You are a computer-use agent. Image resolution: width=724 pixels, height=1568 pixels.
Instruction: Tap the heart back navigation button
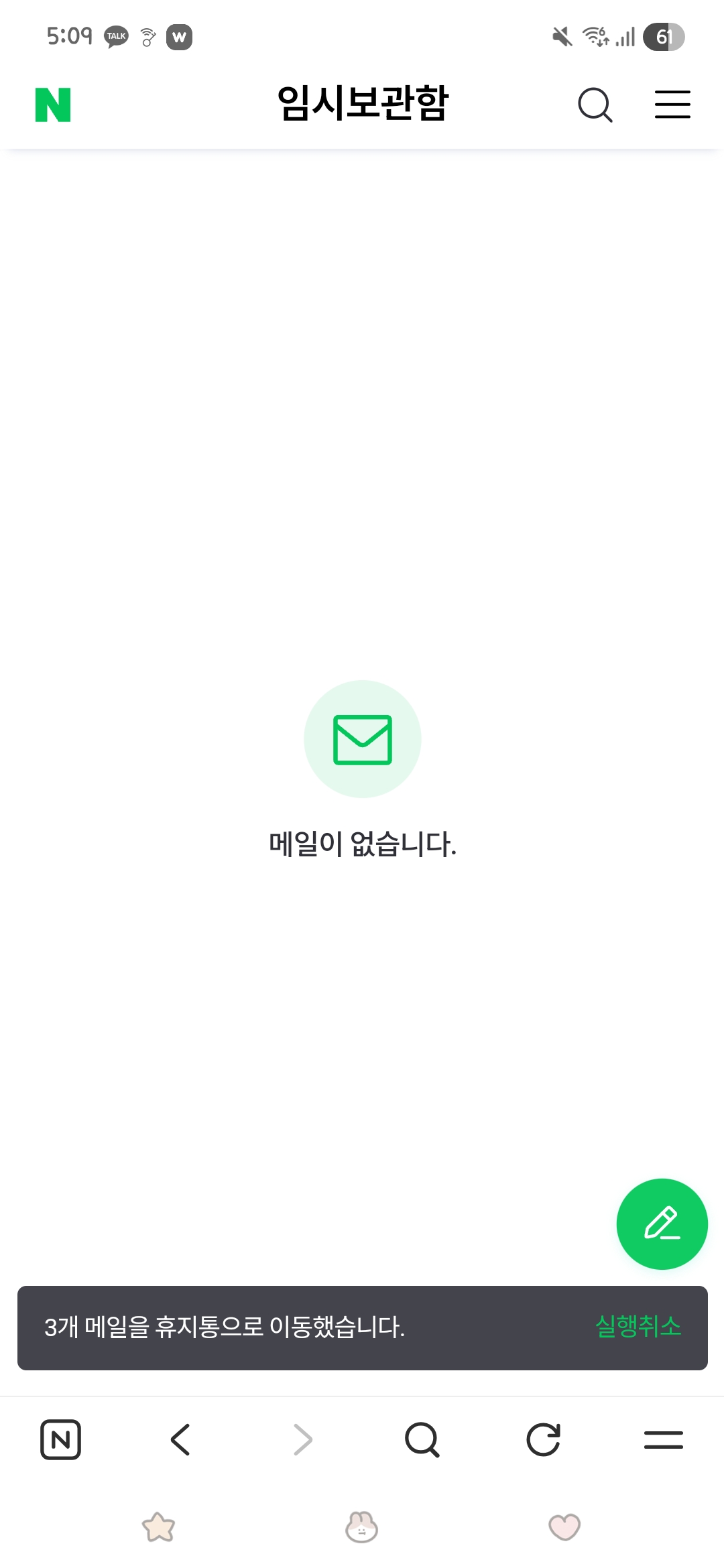pyautogui.click(x=564, y=1527)
